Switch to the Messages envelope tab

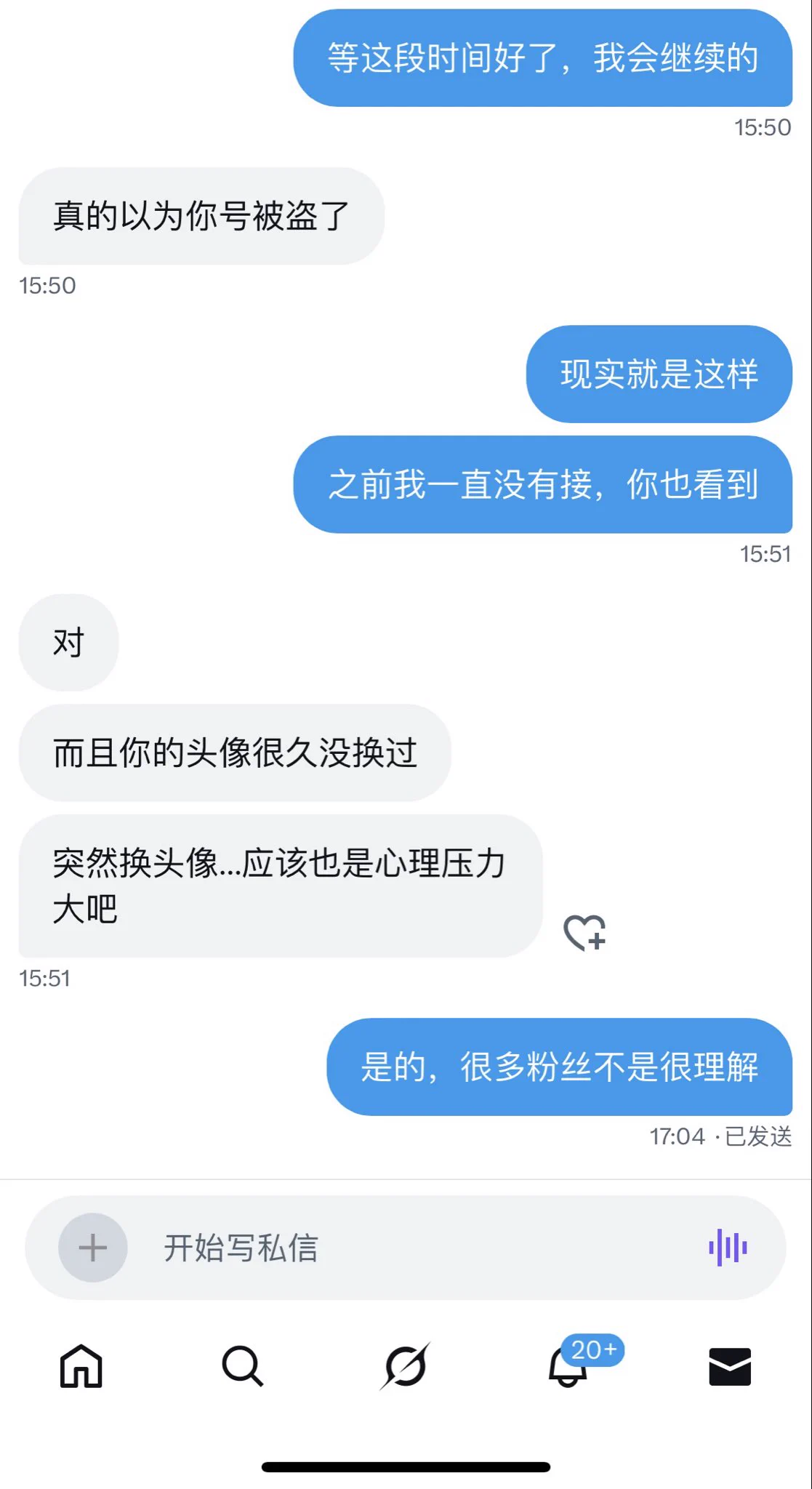click(x=730, y=1366)
